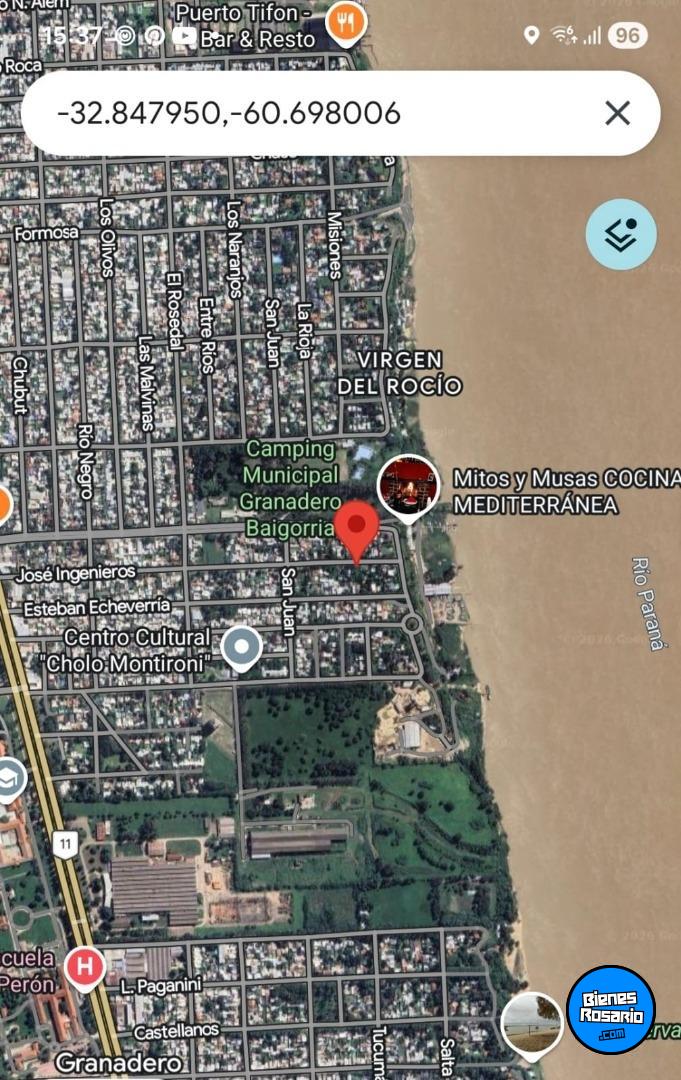Clear the searched coordinates with X
The image size is (681, 1080).
[618, 113]
